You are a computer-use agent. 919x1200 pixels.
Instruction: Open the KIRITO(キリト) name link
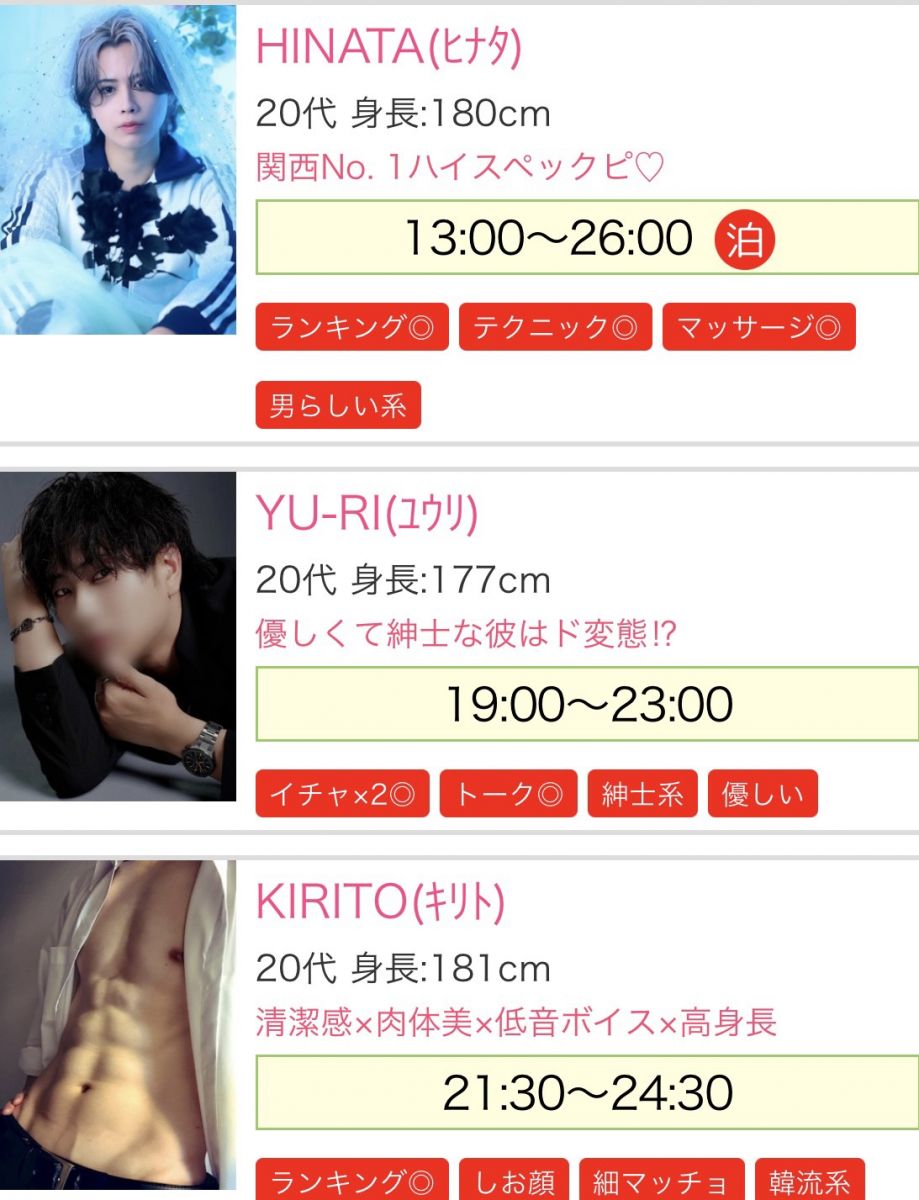click(380, 903)
